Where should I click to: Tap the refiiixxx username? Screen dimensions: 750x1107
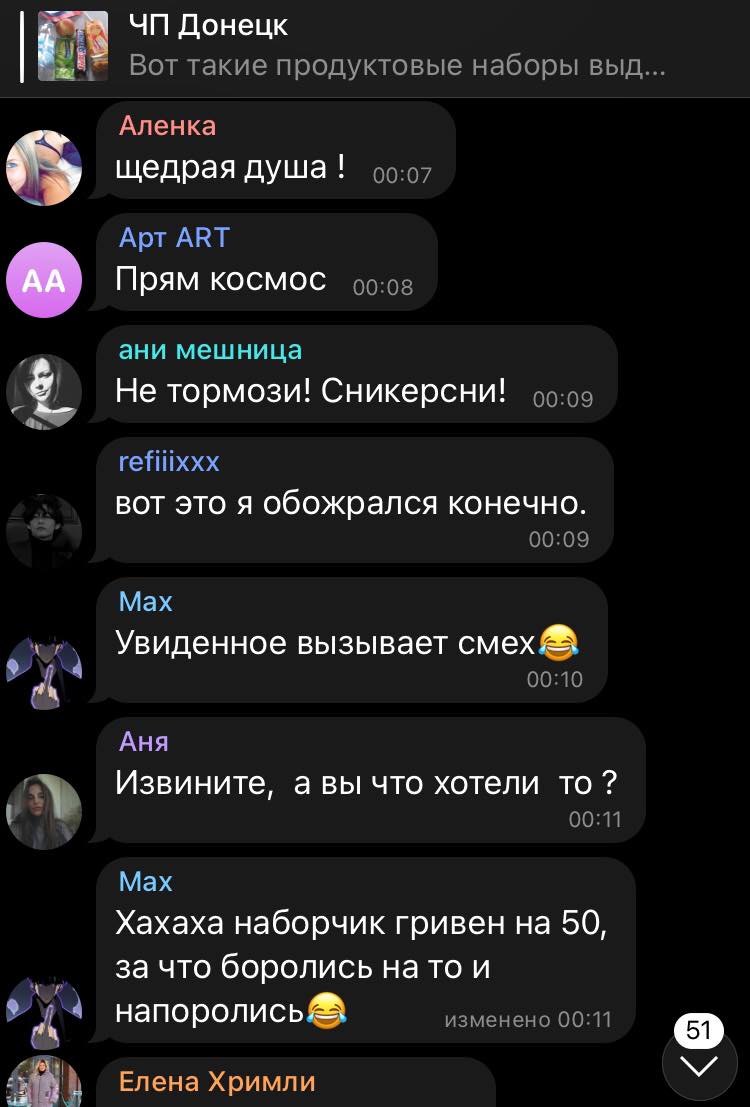pyautogui.click(x=169, y=462)
